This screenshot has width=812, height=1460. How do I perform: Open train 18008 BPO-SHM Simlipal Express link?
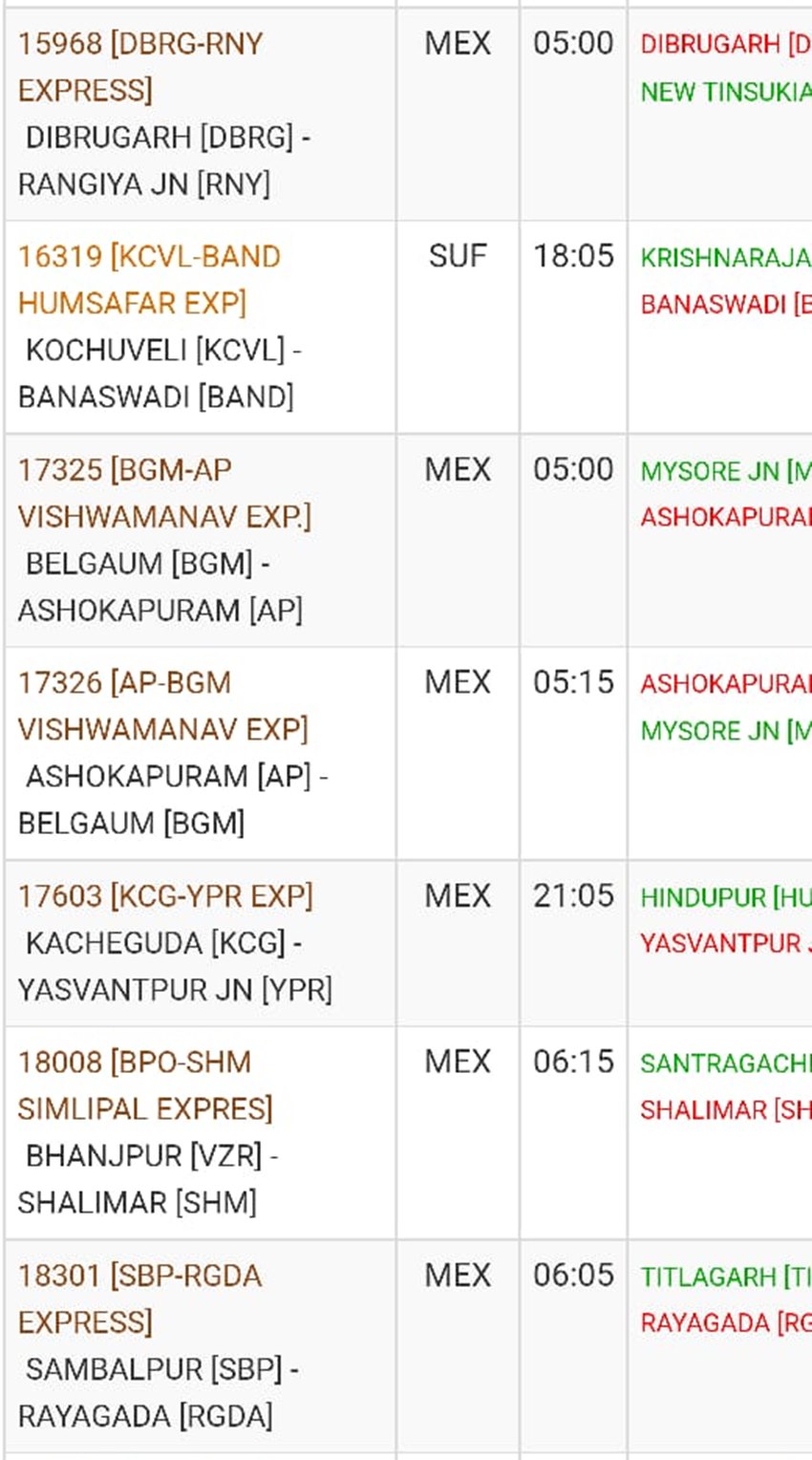click(x=135, y=1063)
